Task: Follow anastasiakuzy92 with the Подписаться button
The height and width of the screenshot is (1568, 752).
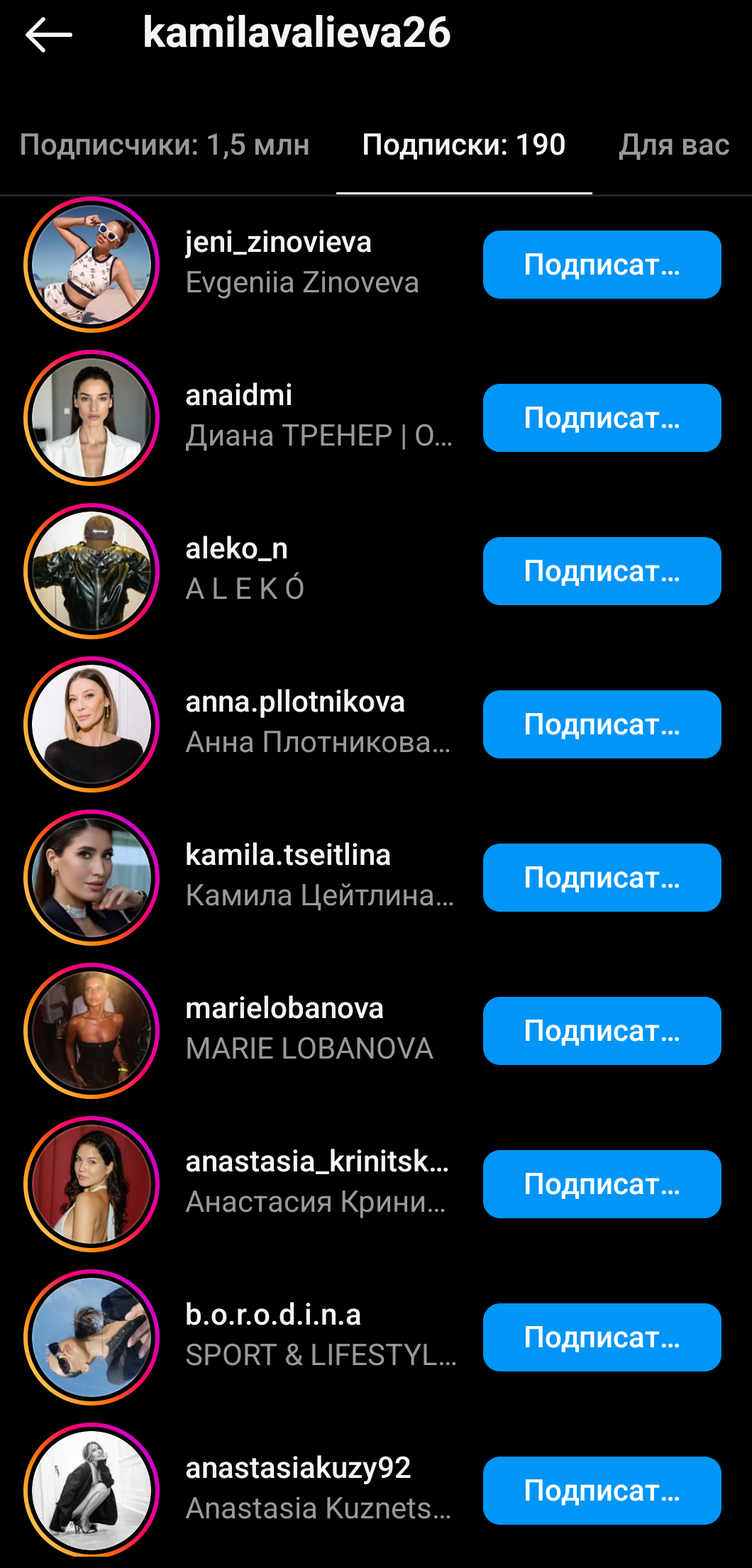Action: (602, 1491)
